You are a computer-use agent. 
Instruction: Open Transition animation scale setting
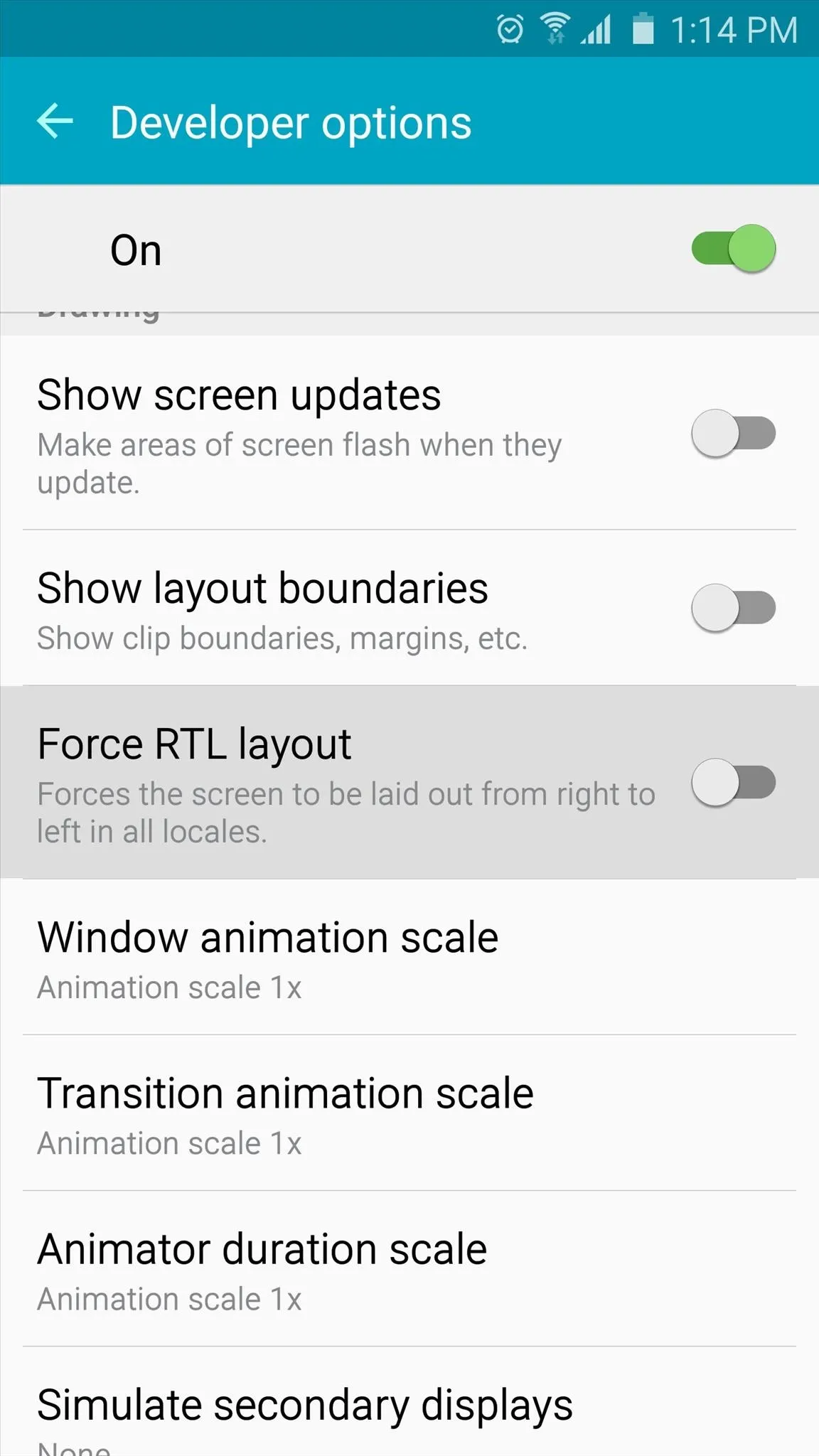pos(409,1113)
